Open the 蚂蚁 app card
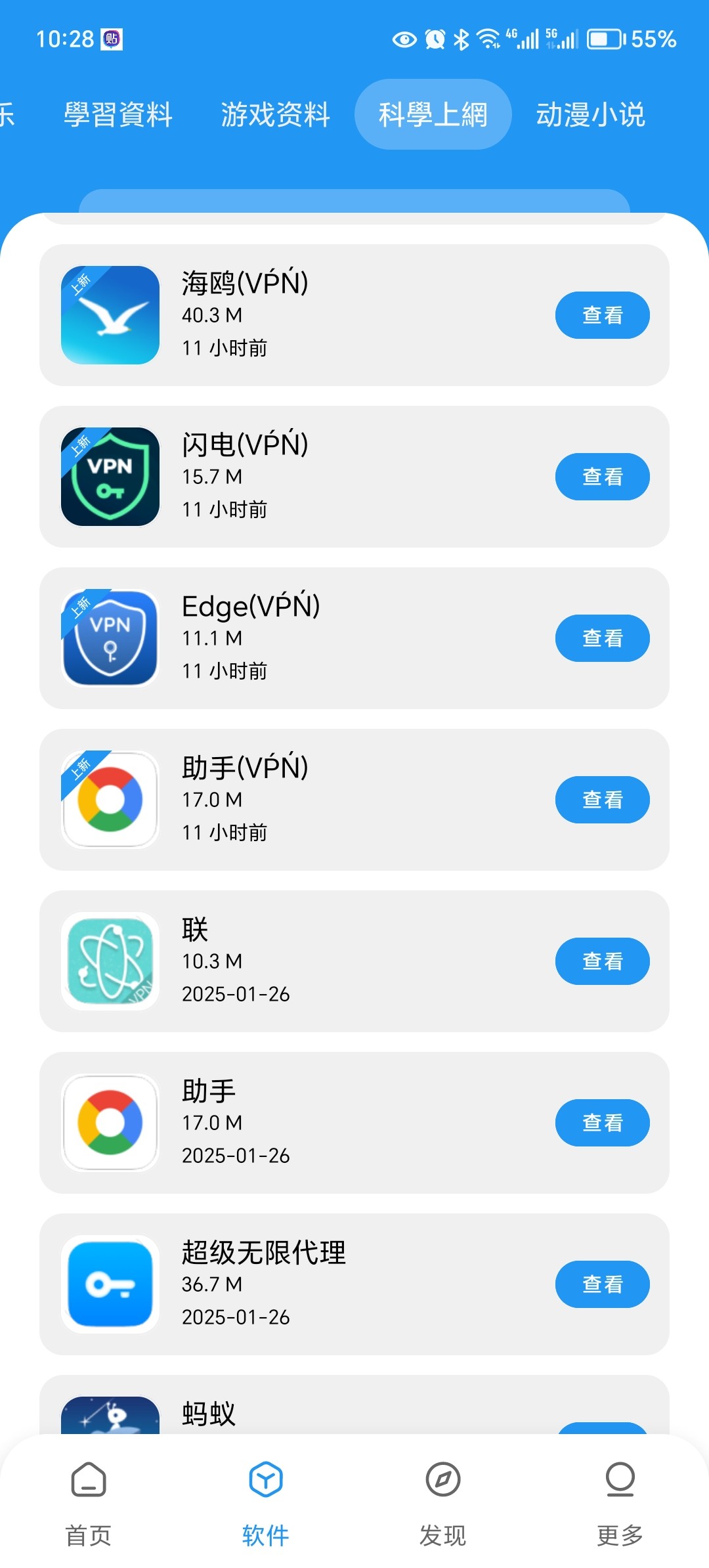The height and width of the screenshot is (1568, 709). pyautogui.click(x=354, y=1405)
